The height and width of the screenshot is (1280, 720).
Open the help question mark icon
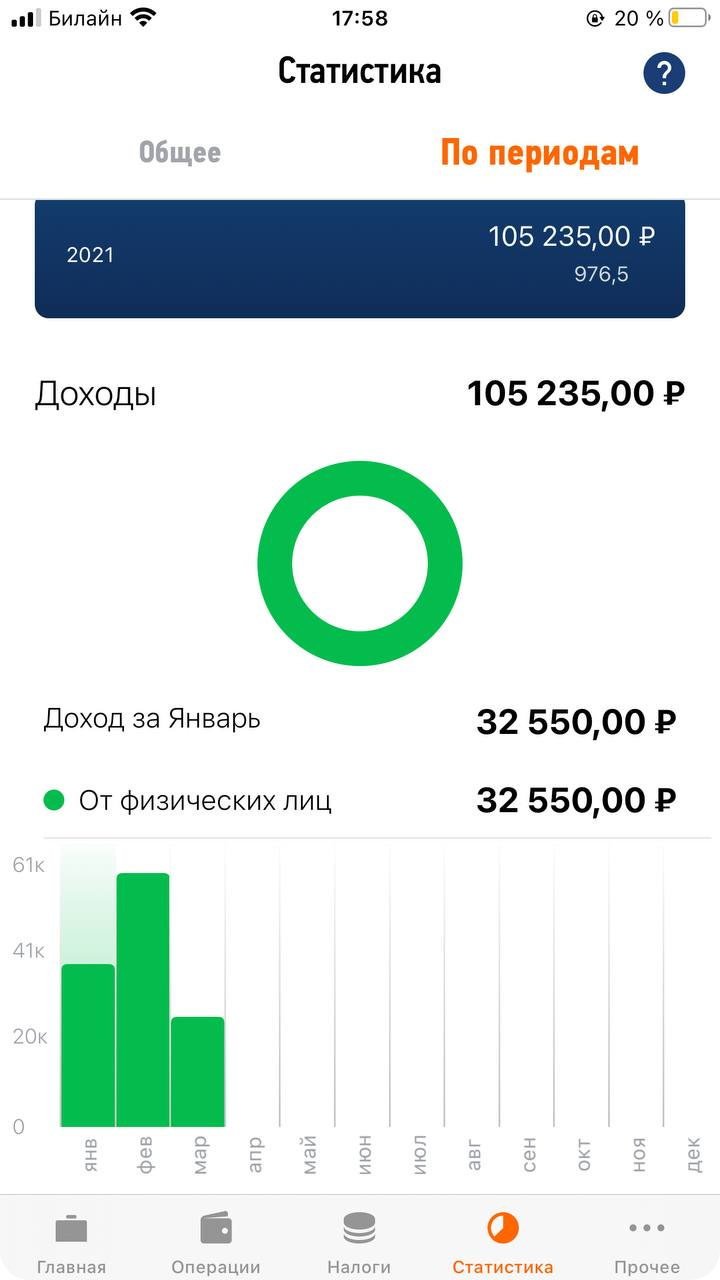coord(664,73)
